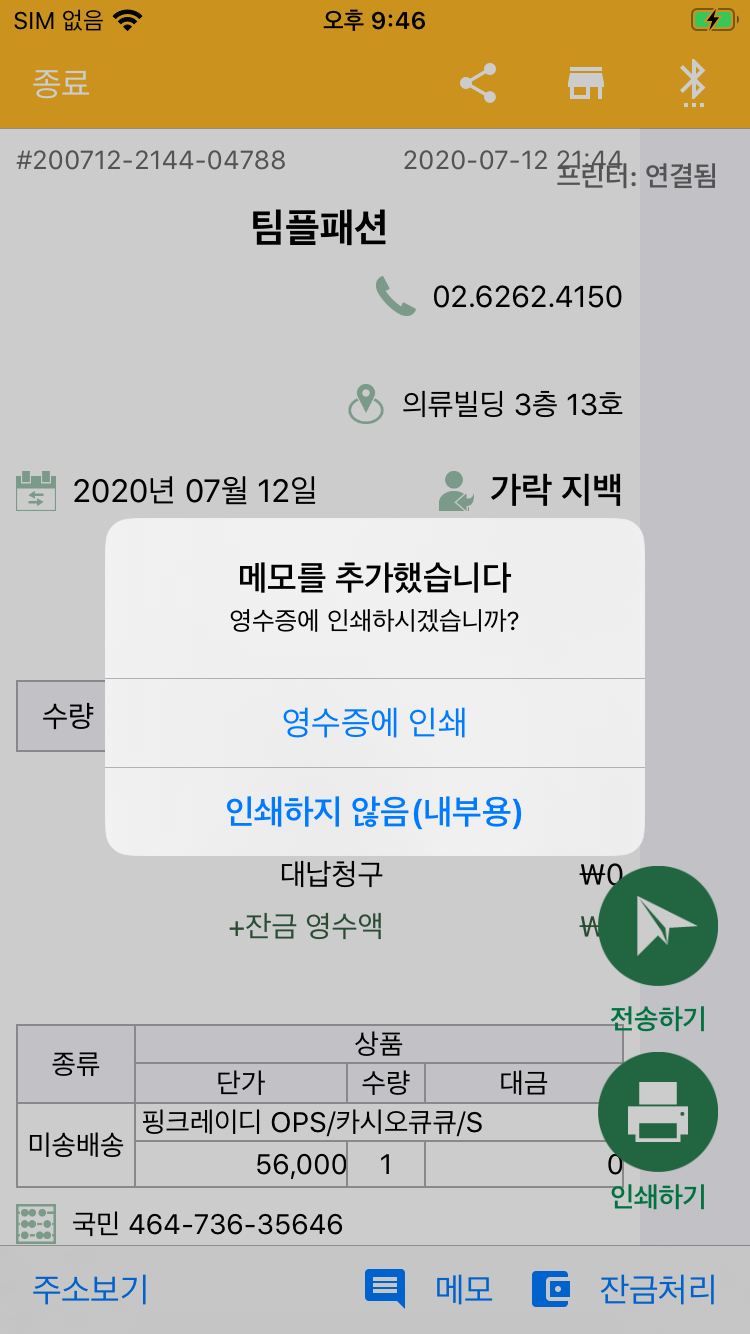Open the 메모 note option
The image size is (750, 1334).
click(430, 1289)
